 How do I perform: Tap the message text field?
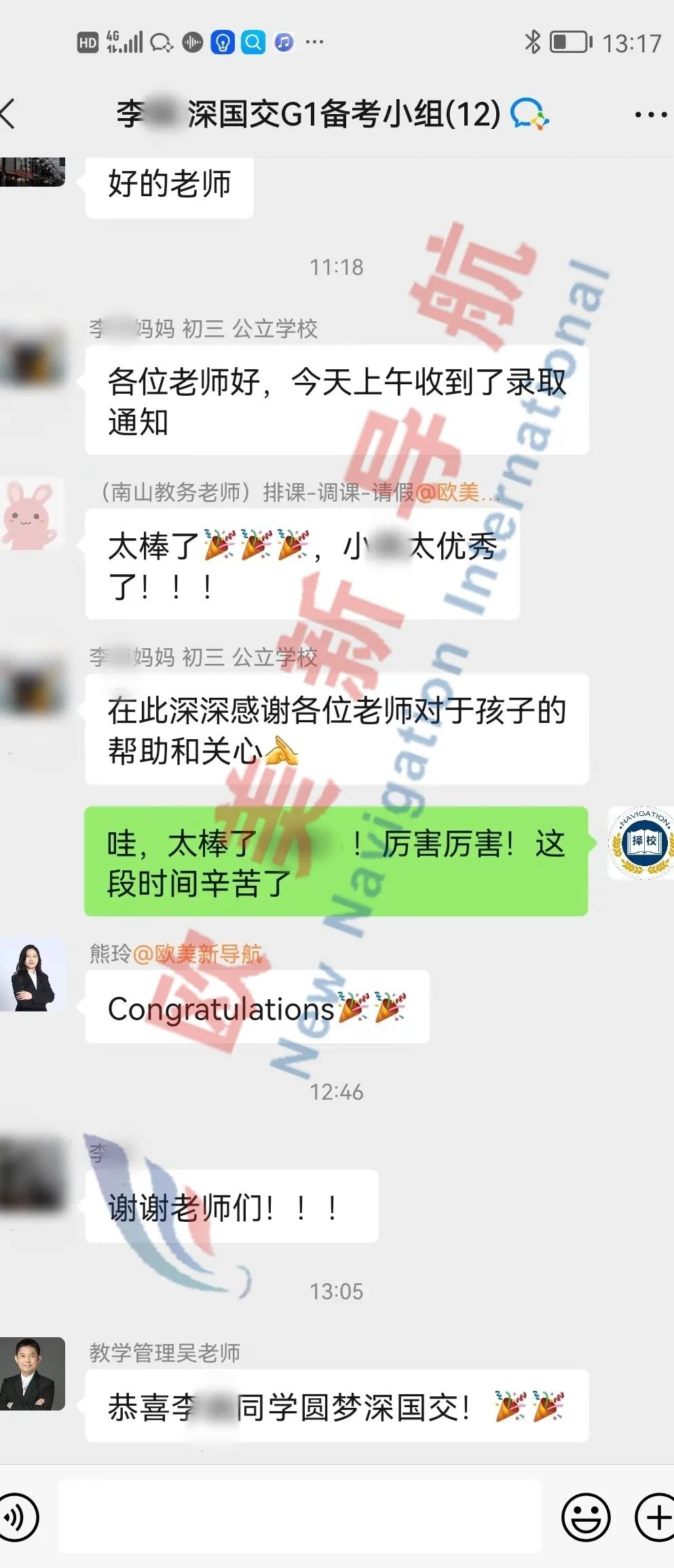pyautogui.click(x=299, y=1517)
